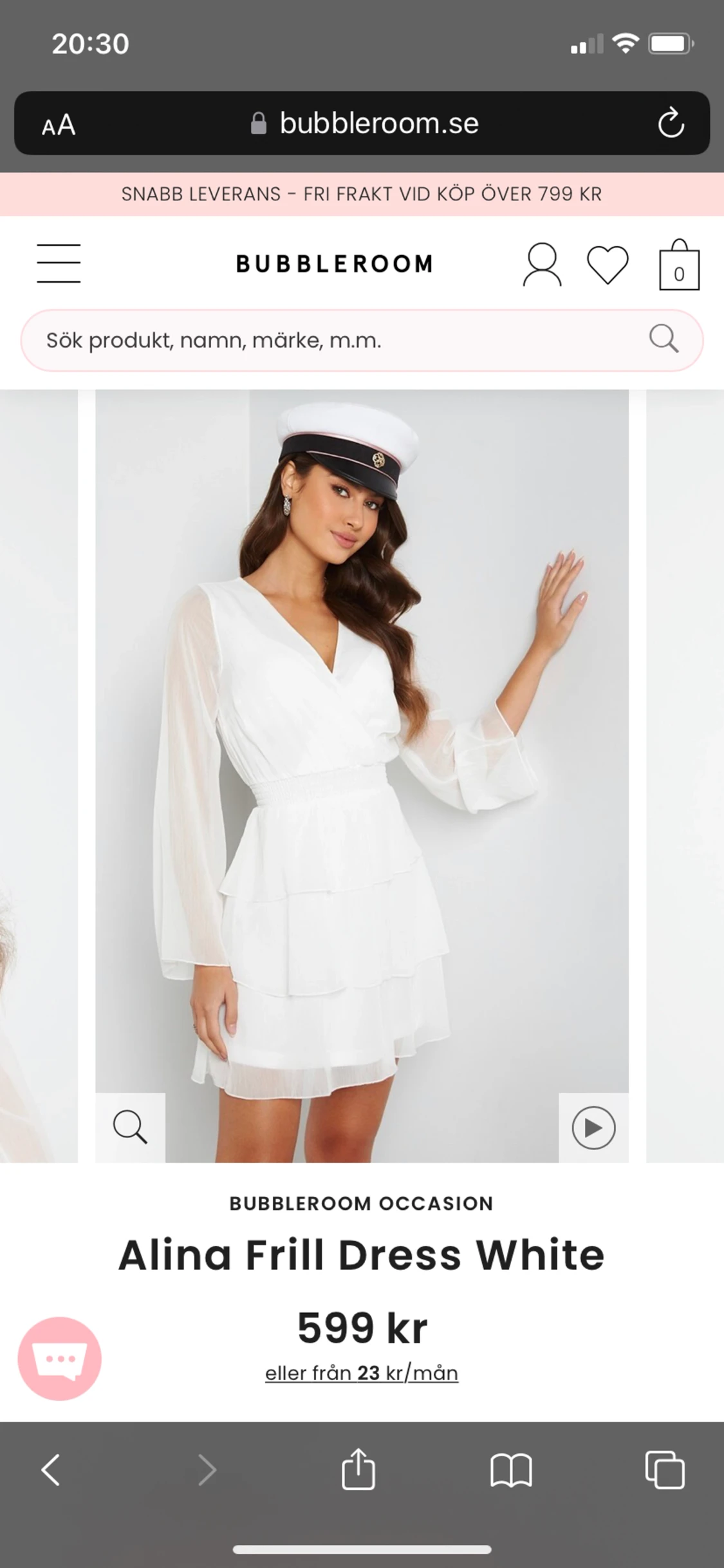This screenshot has width=724, height=1568.
Task: Play the product video
Action: [x=593, y=1128]
